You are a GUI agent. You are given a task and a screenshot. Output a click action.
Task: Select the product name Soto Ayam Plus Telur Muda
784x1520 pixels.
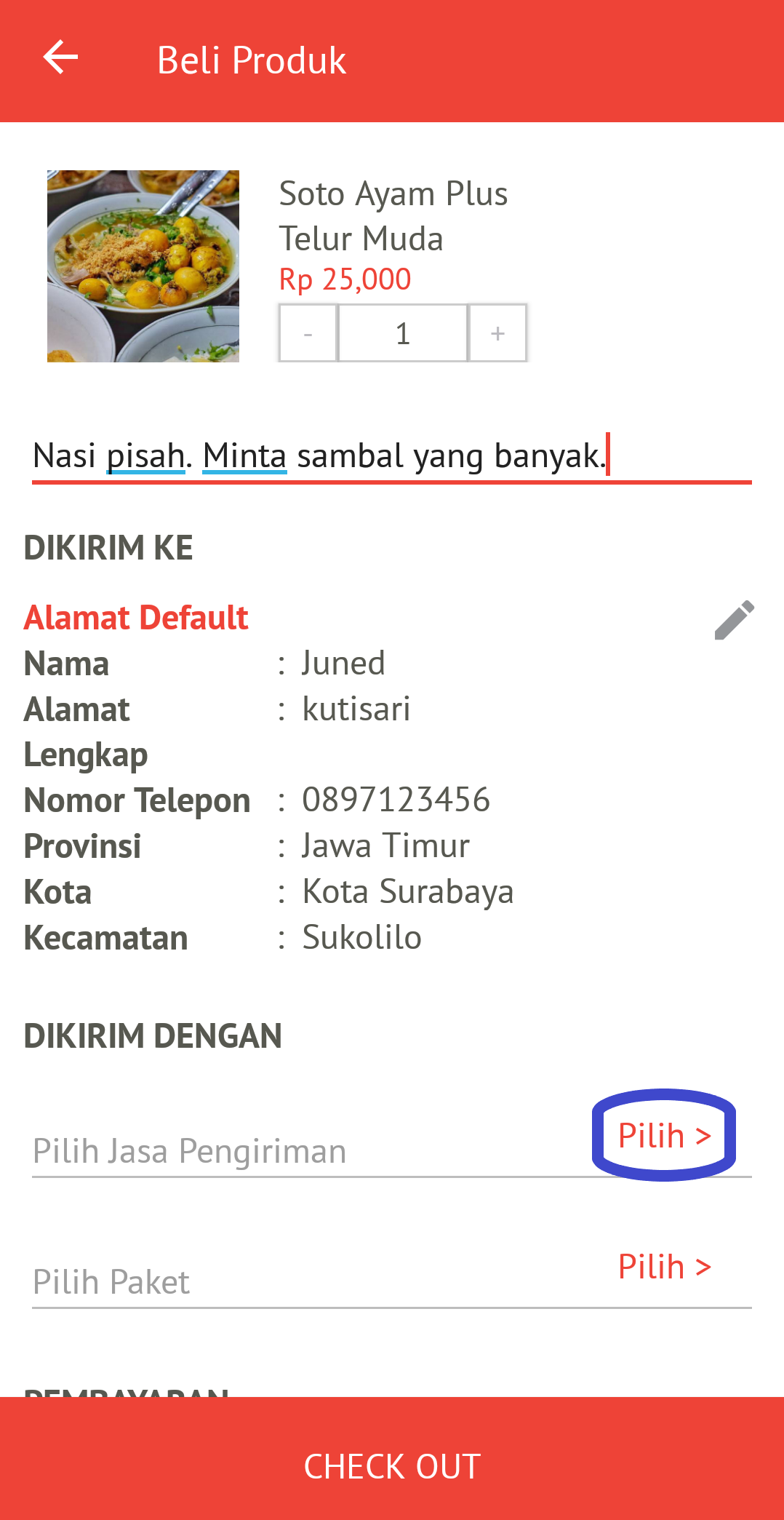(x=393, y=215)
